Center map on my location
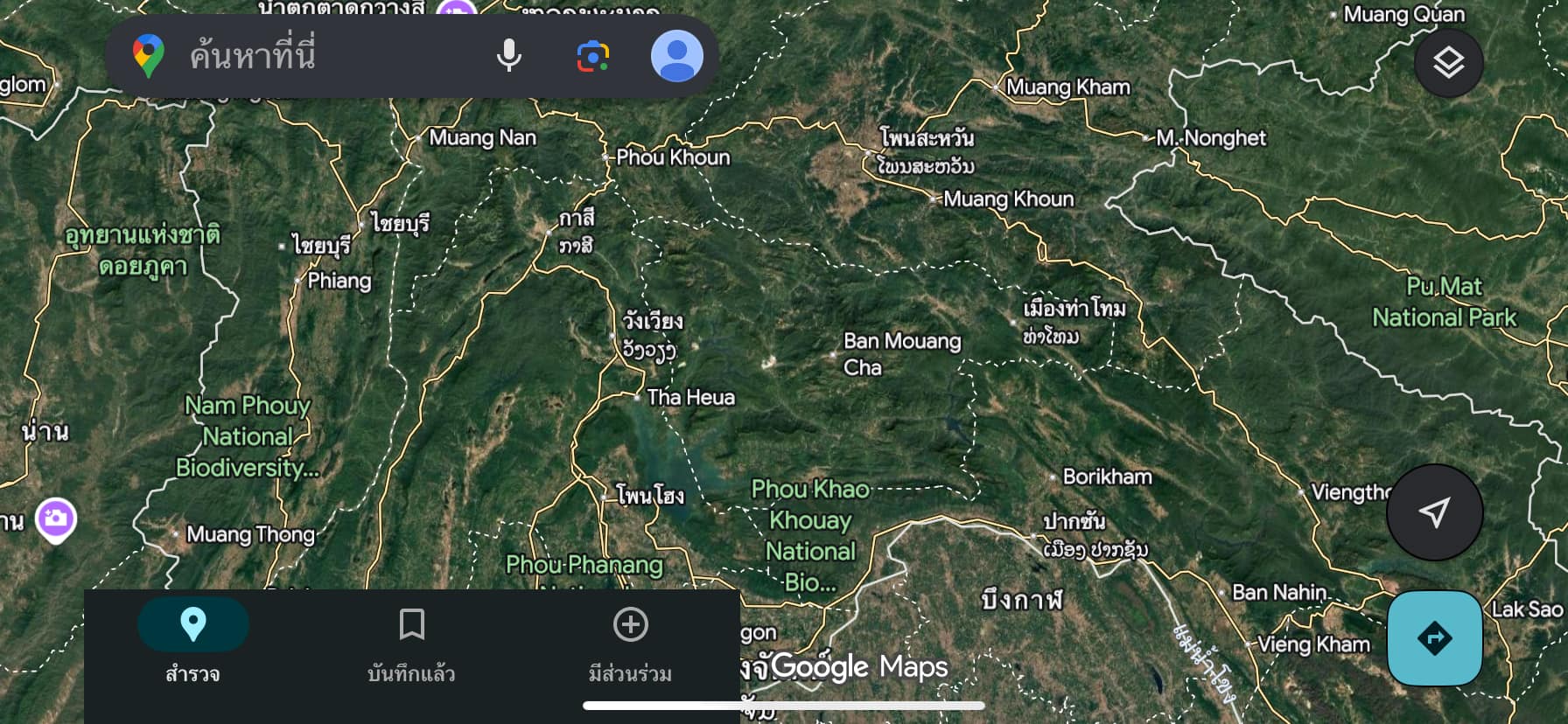Screen dimensions: 1568x724 (x=1434, y=512)
